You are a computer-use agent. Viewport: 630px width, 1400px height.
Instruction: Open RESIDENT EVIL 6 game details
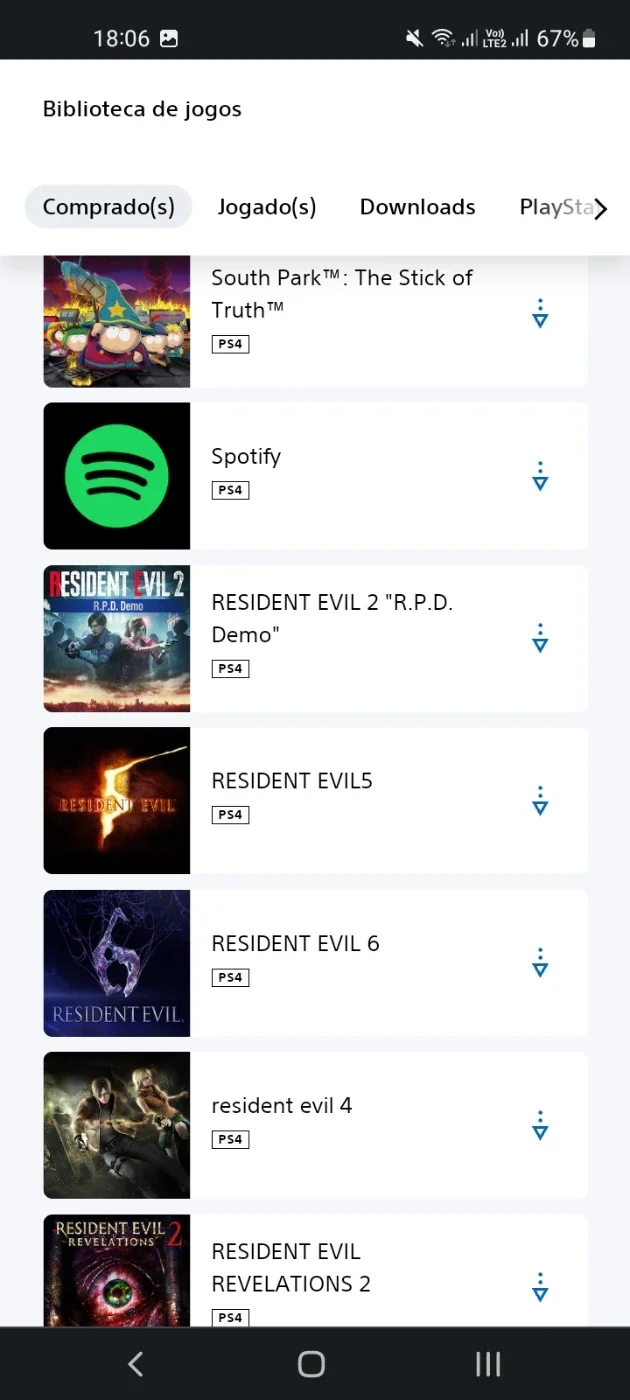[x=315, y=963]
